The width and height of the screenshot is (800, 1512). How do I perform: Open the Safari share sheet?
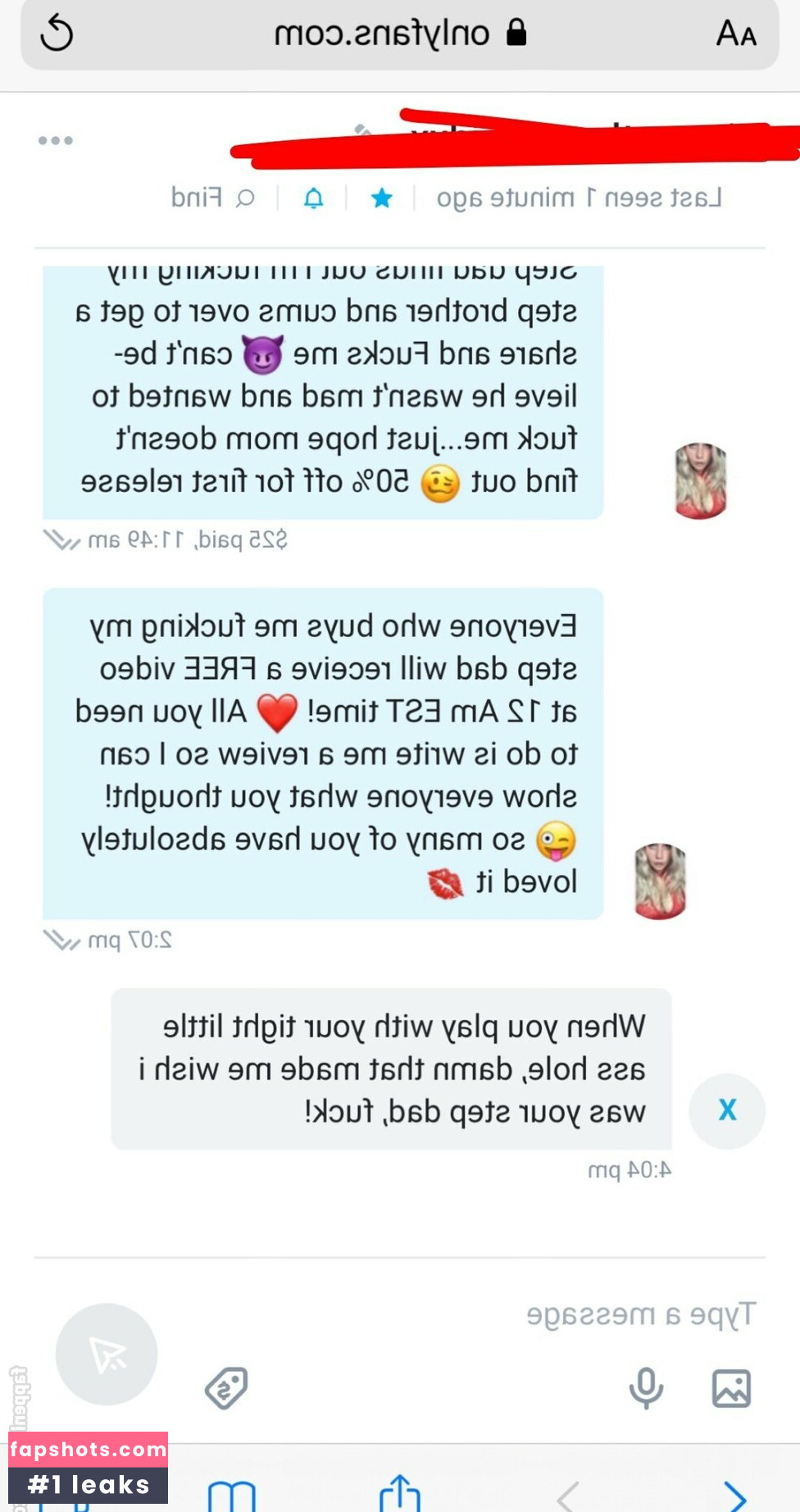coord(399,1492)
